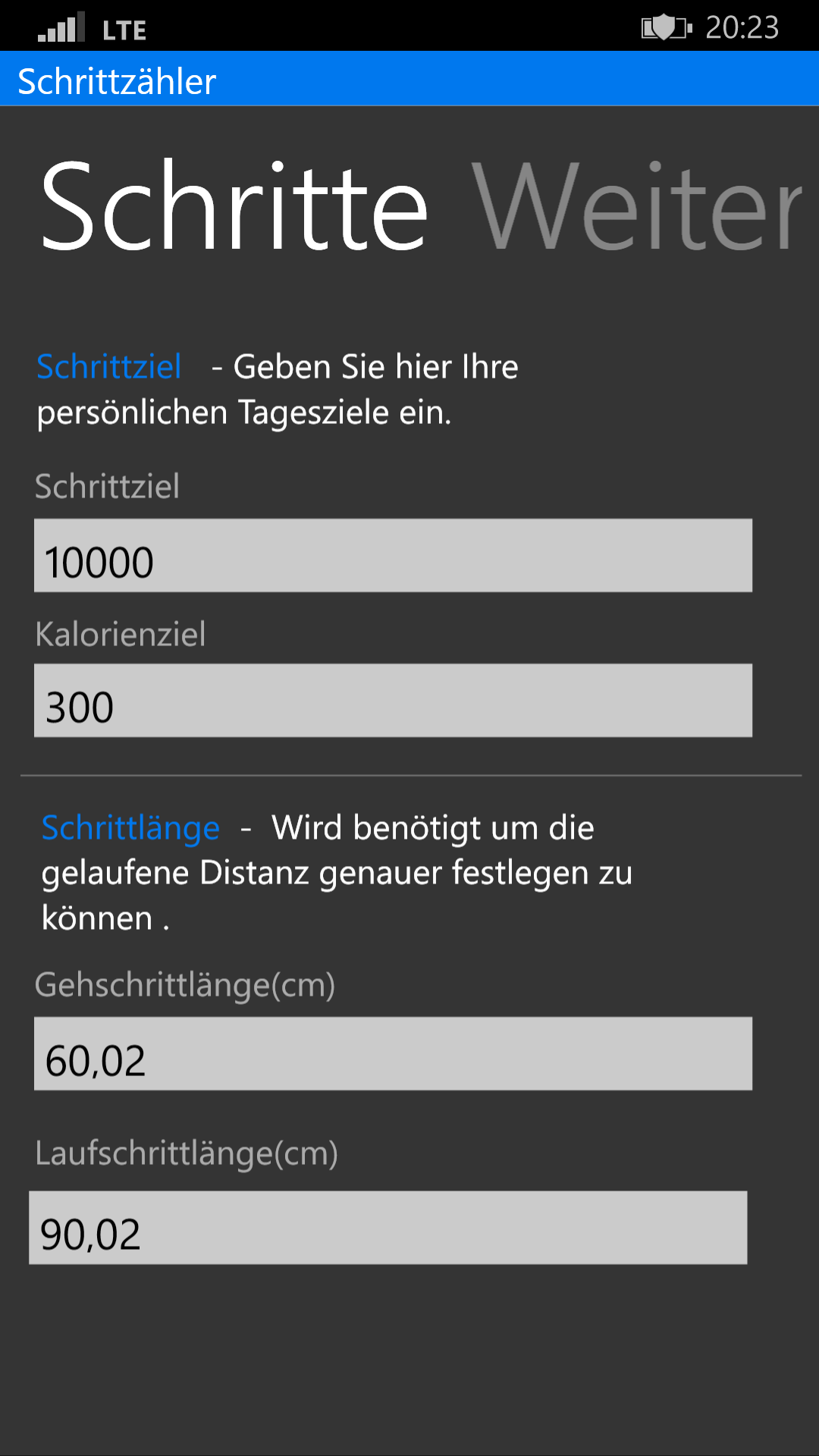Edit the Schrittziel field showing 10000
This screenshot has height=1456, width=819.
point(393,556)
